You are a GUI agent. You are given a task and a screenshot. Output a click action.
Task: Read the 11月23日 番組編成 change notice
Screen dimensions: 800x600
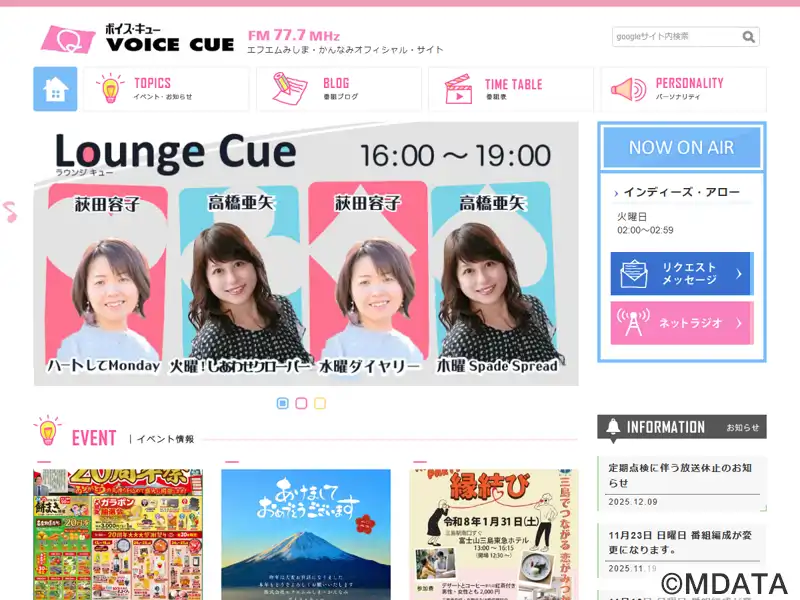point(680,542)
